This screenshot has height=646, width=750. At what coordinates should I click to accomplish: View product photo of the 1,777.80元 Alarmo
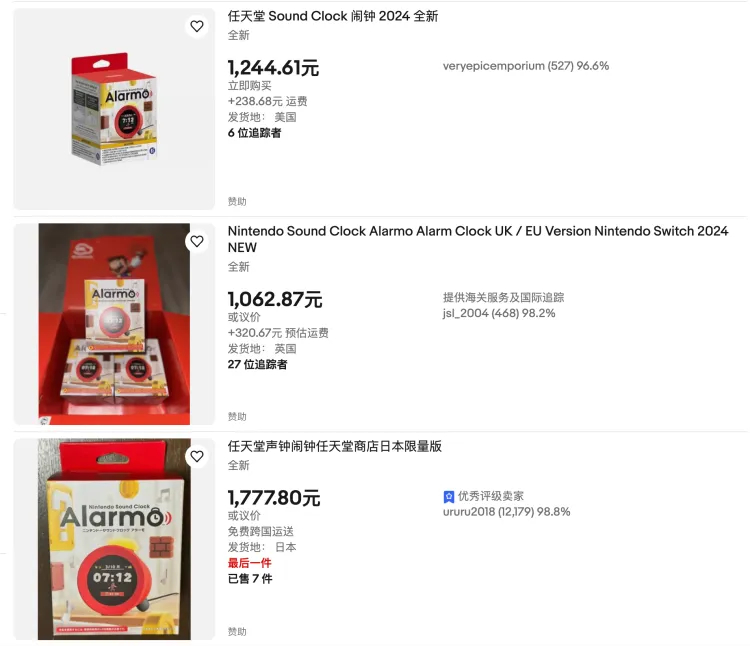point(113,540)
